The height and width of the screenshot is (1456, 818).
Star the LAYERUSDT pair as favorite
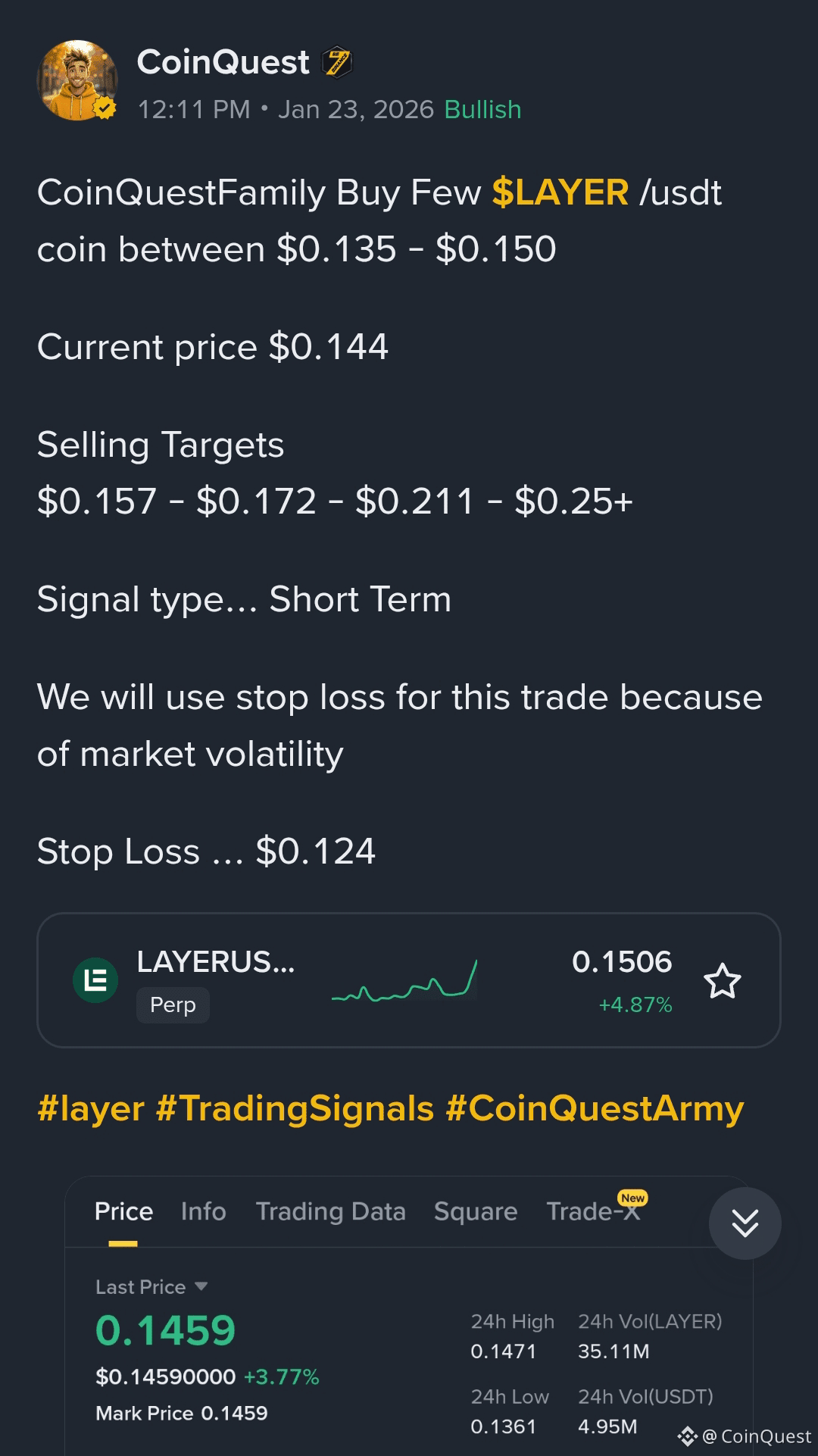coord(723,980)
